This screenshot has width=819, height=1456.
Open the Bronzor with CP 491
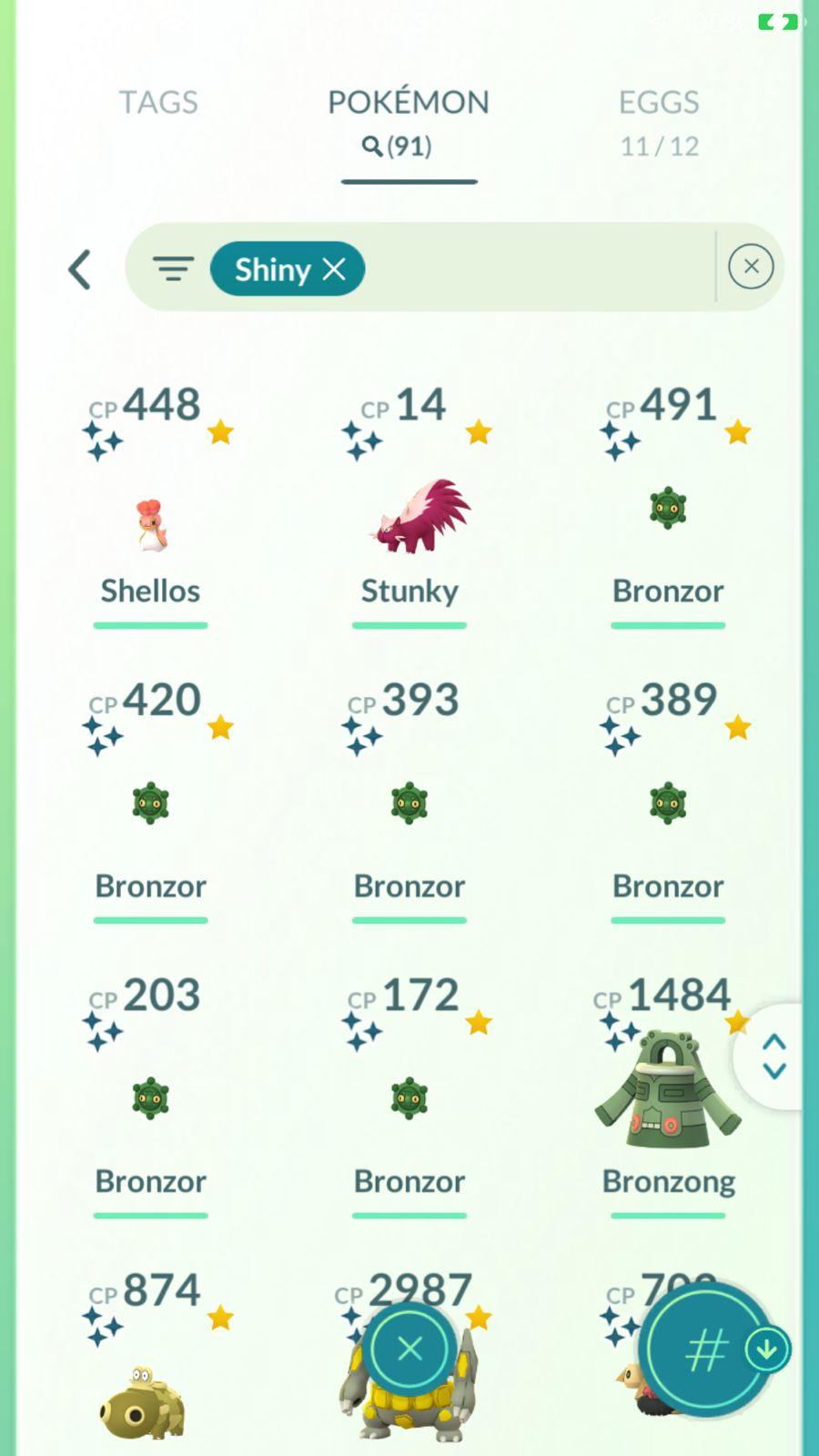[668, 510]
